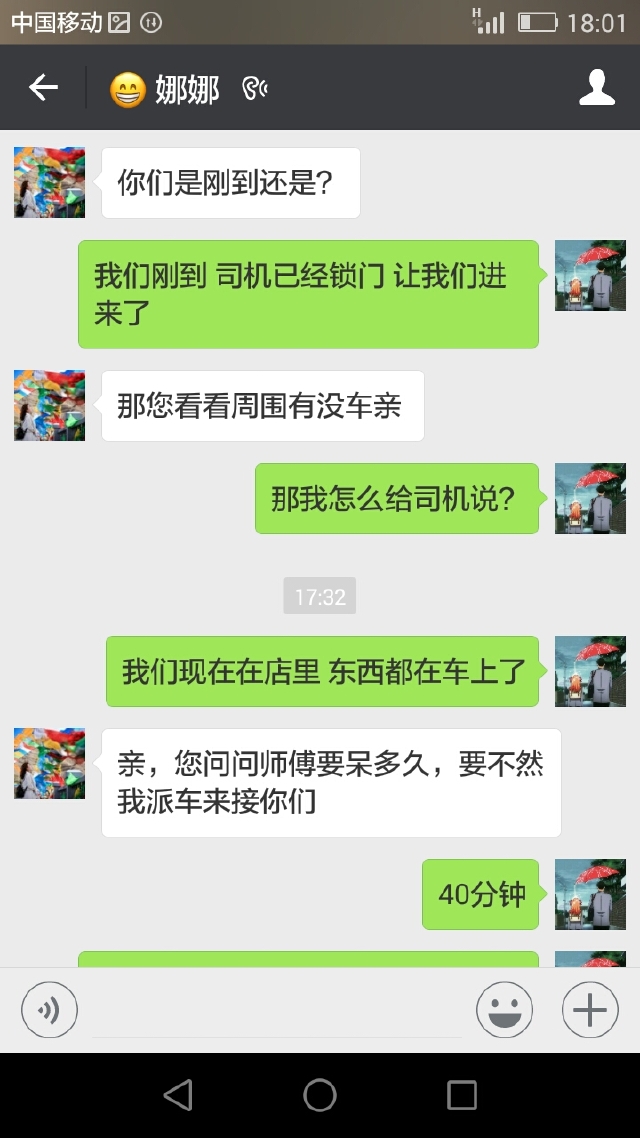
Task: Return to the phone's home screen
Action: pos(320,1095)
